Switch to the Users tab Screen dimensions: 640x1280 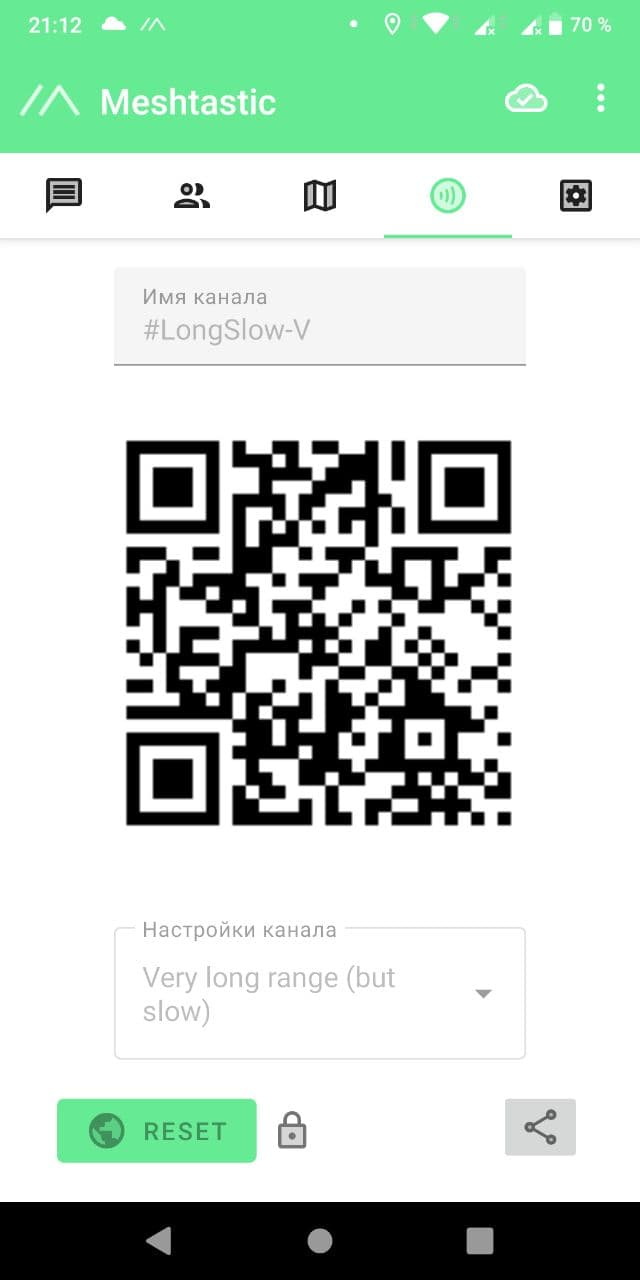point(192,195)
